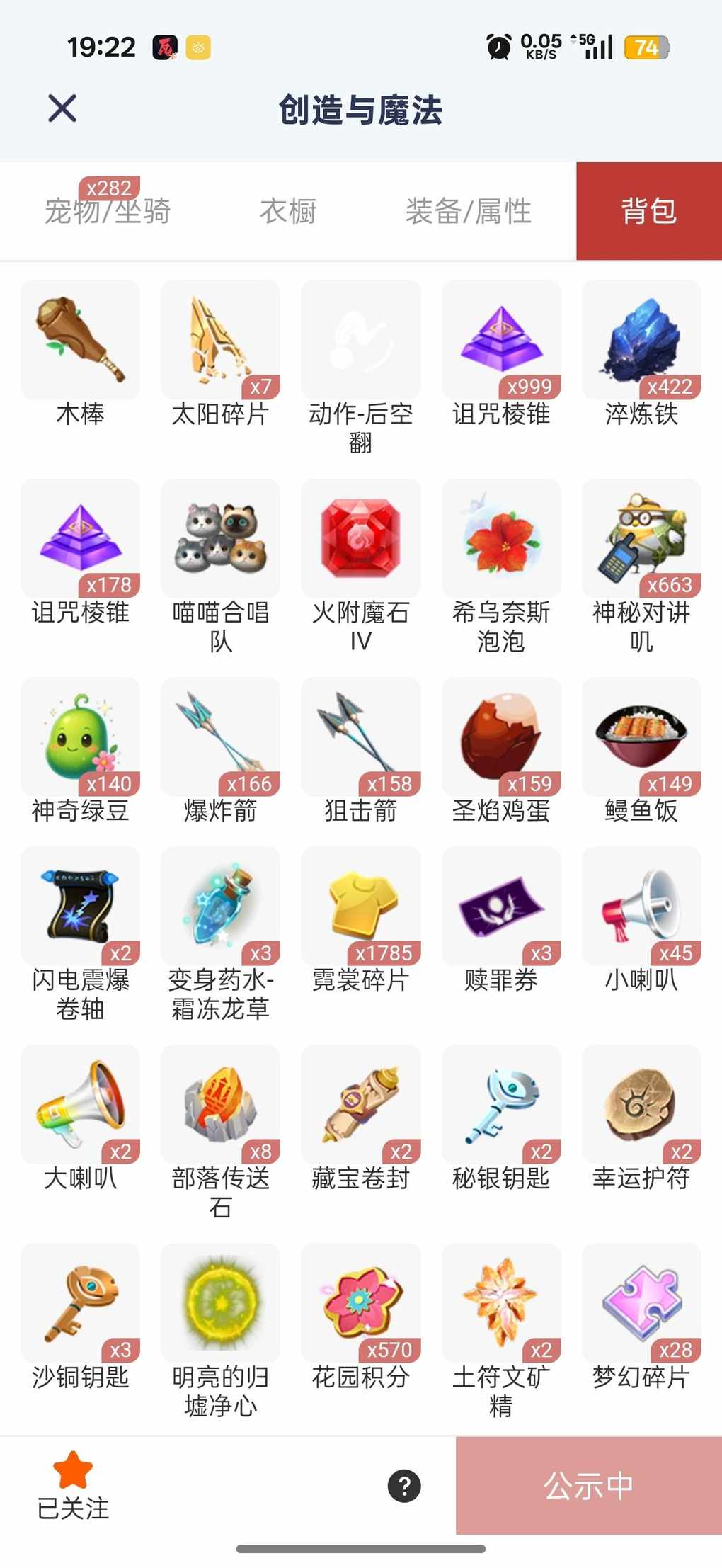Screen dimensions: 722x1568
Task: Open the 太阳碎片 item
Action: point(220,339)
